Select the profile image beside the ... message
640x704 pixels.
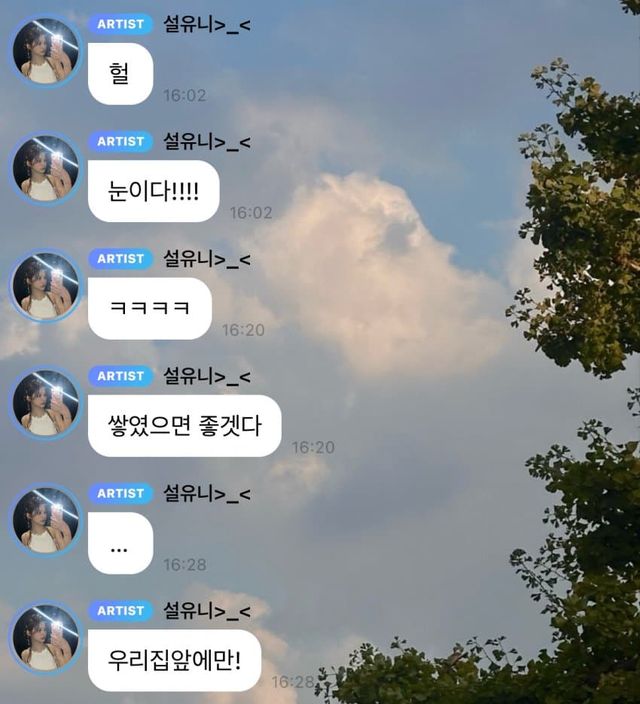tap(45, 520)
